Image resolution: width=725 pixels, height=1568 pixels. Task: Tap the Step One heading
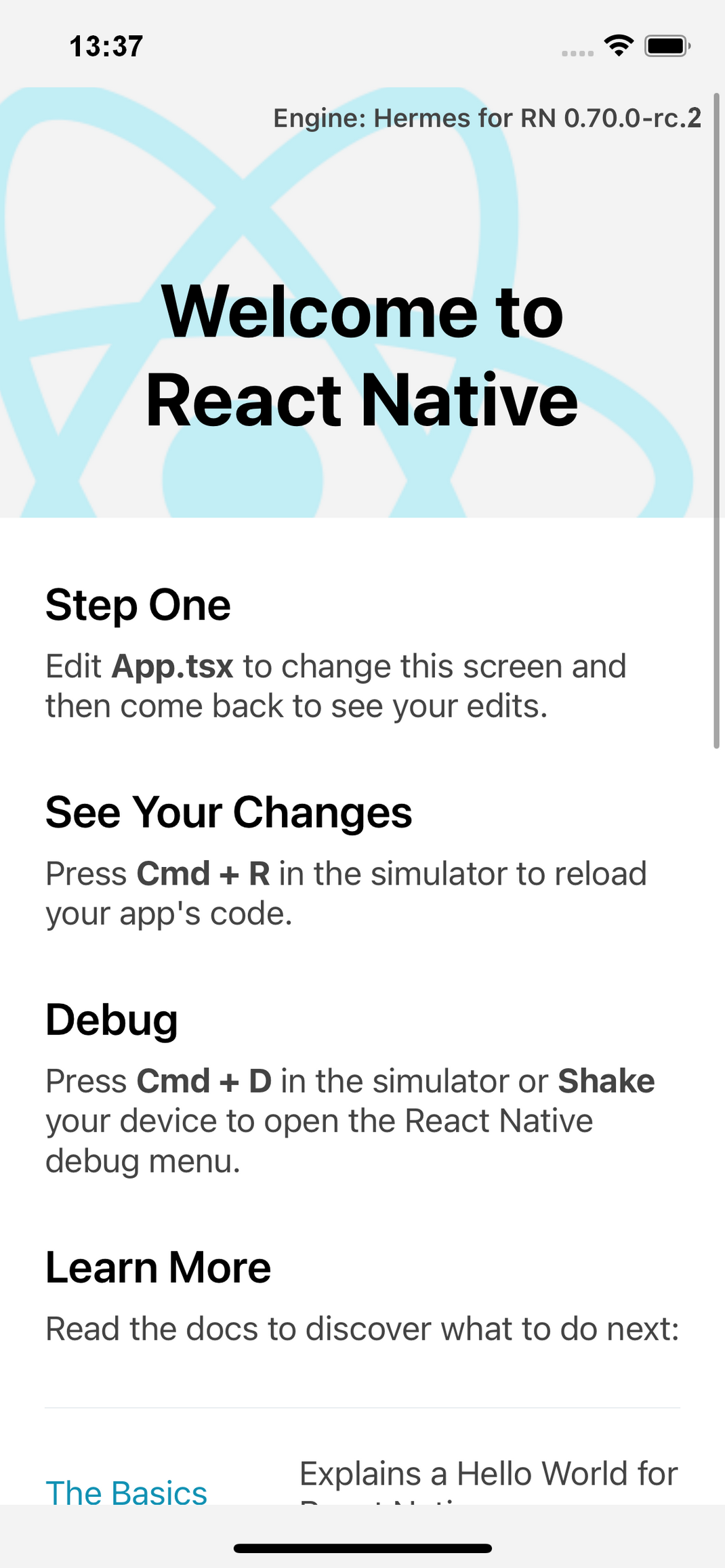(x=138, y=605)
